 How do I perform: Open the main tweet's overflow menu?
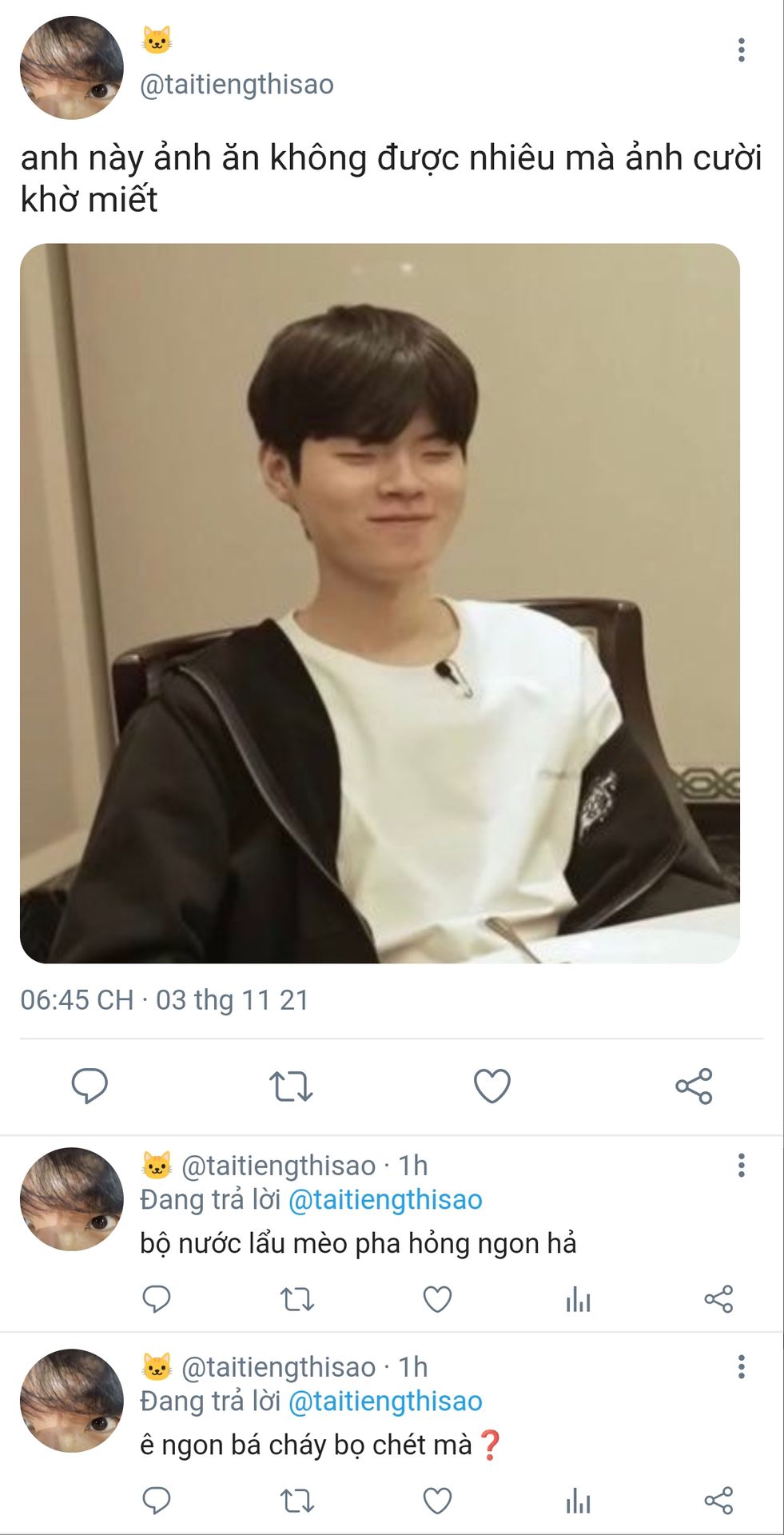741,50
